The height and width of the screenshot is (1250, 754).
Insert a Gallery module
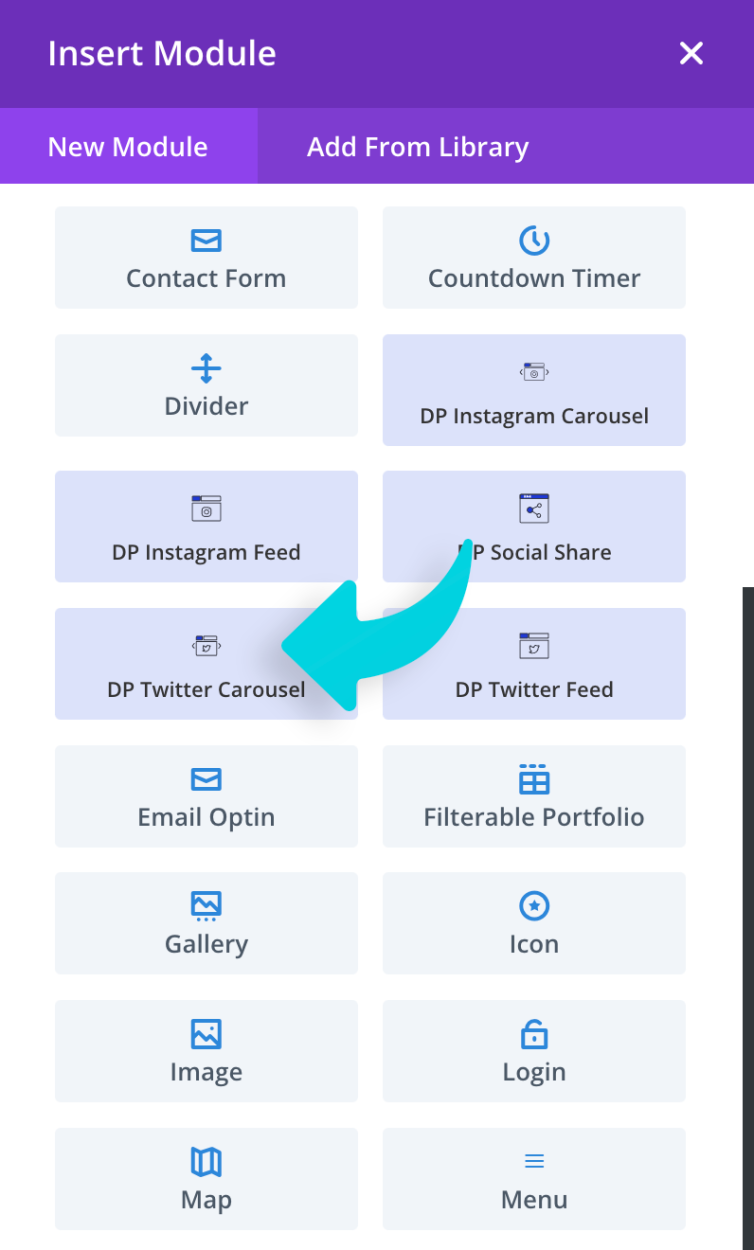click(206, 923)
